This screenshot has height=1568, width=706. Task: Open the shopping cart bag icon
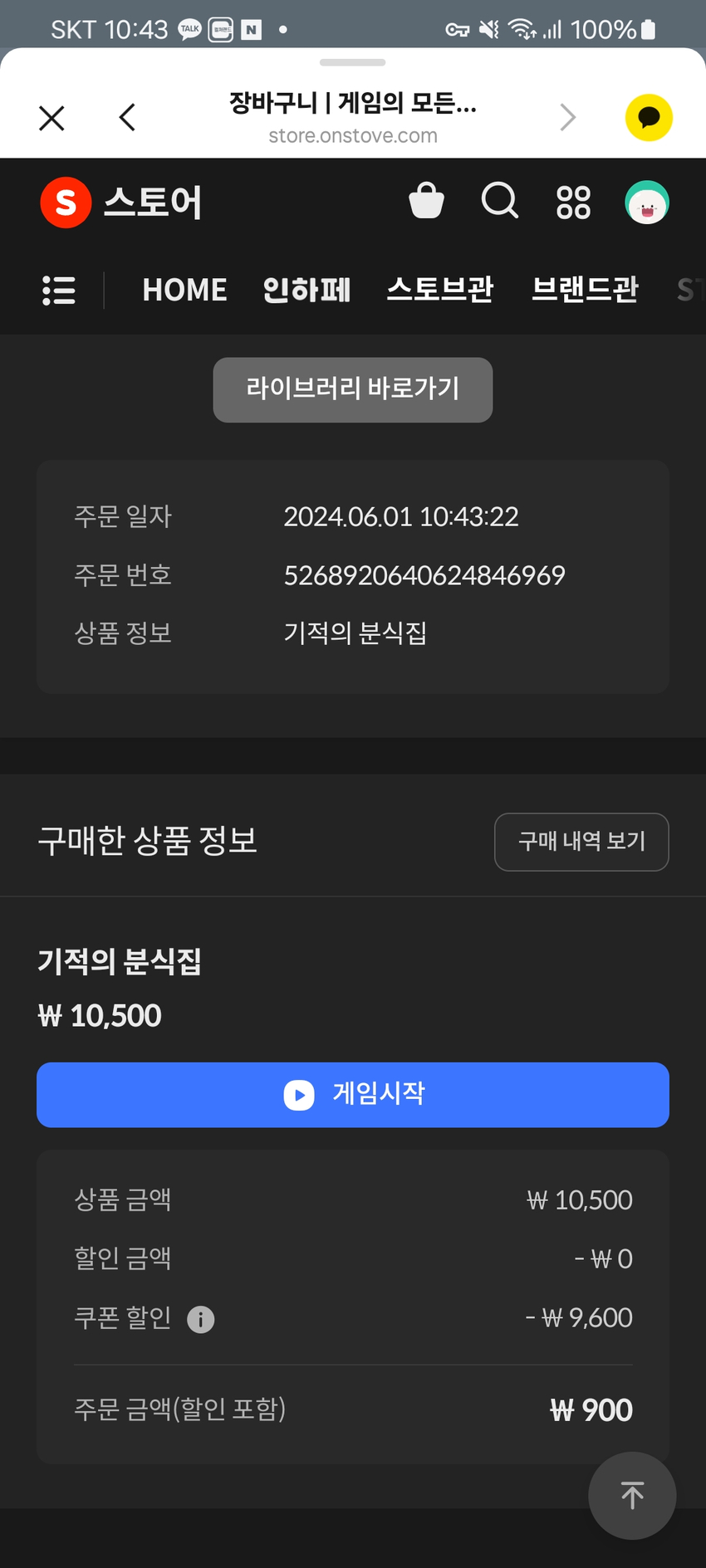click(x=427, y=201)
